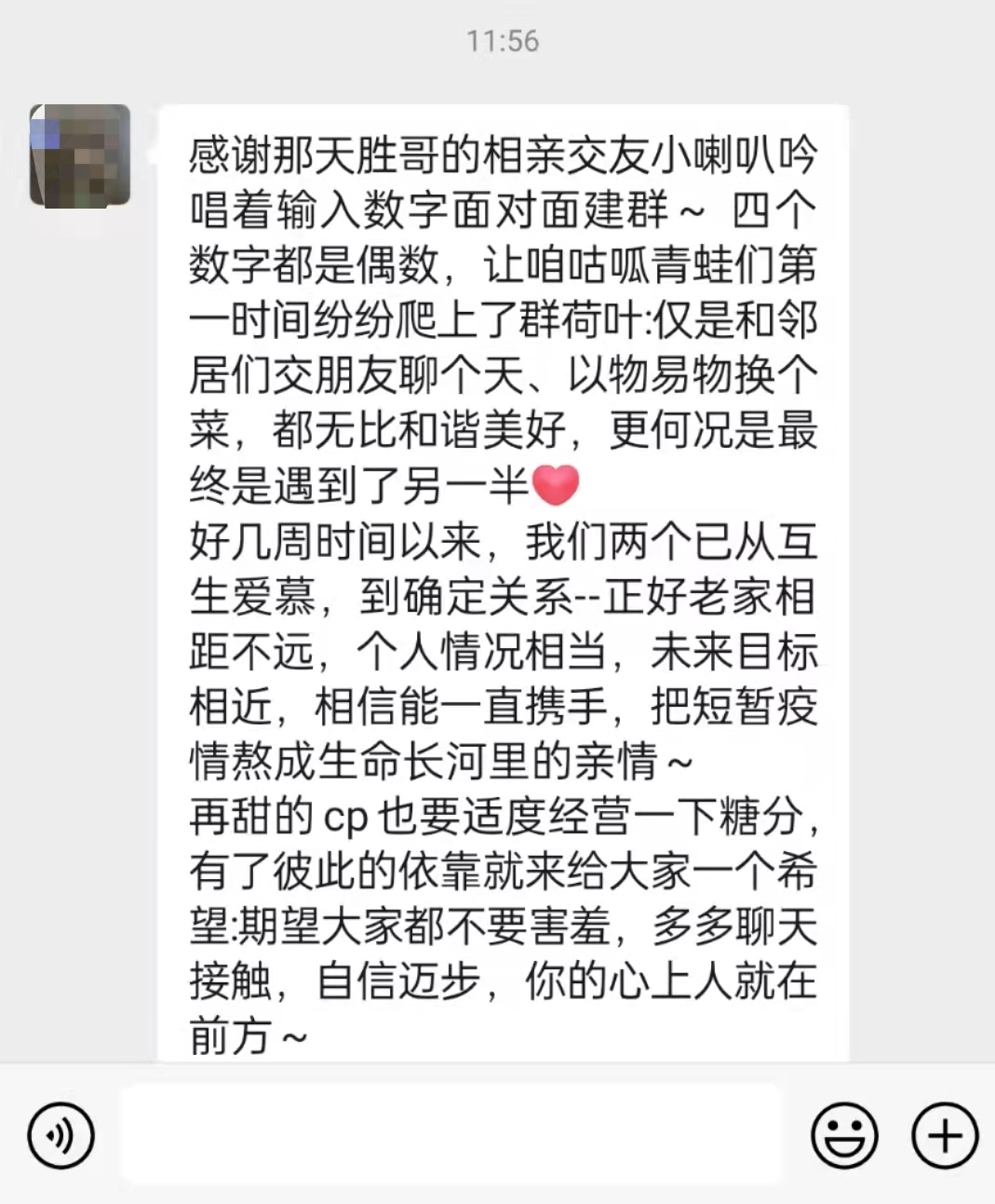Switch to voice message input
Viewport: 995px width, 1204px height.
coord(61,1135)
